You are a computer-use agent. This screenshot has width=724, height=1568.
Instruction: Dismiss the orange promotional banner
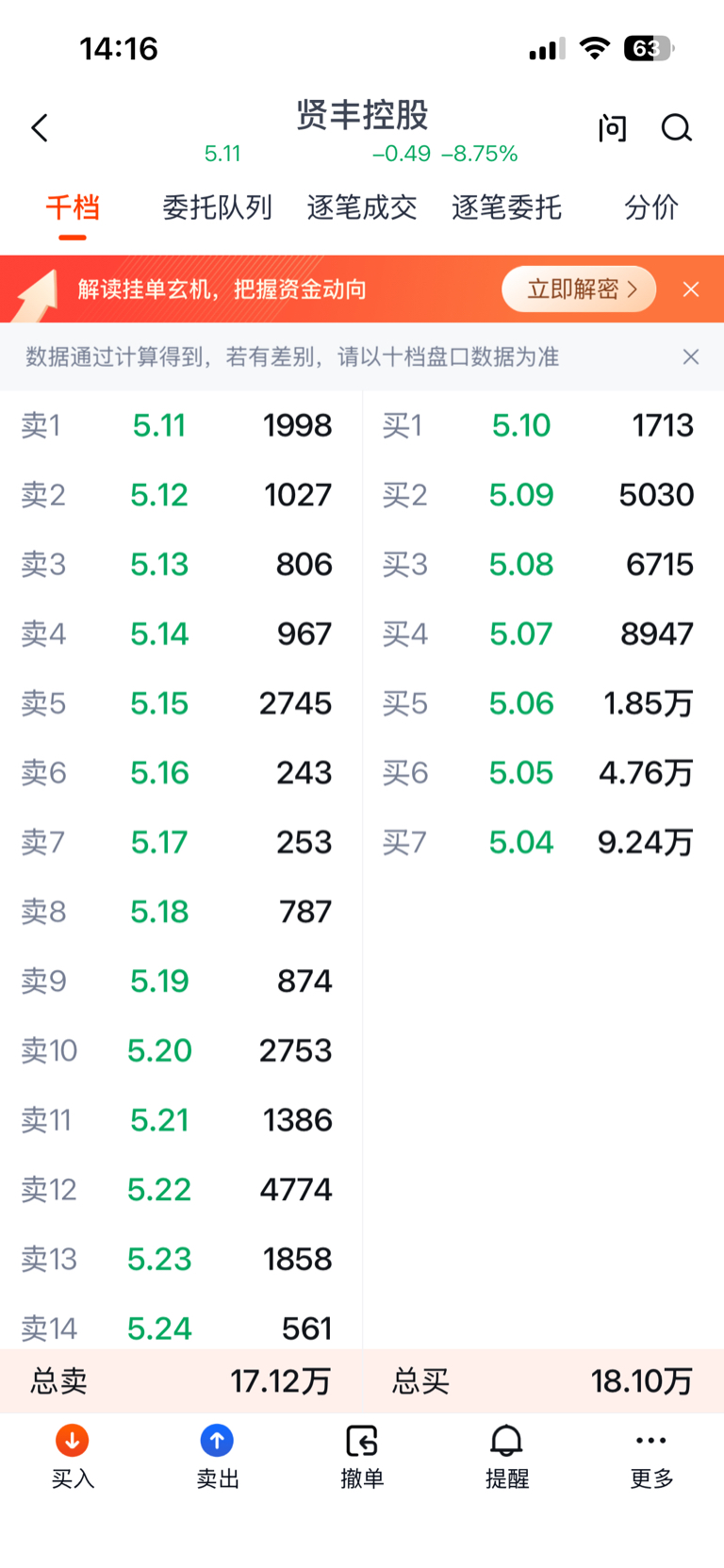pyautogui.click(x=691, y=289)
